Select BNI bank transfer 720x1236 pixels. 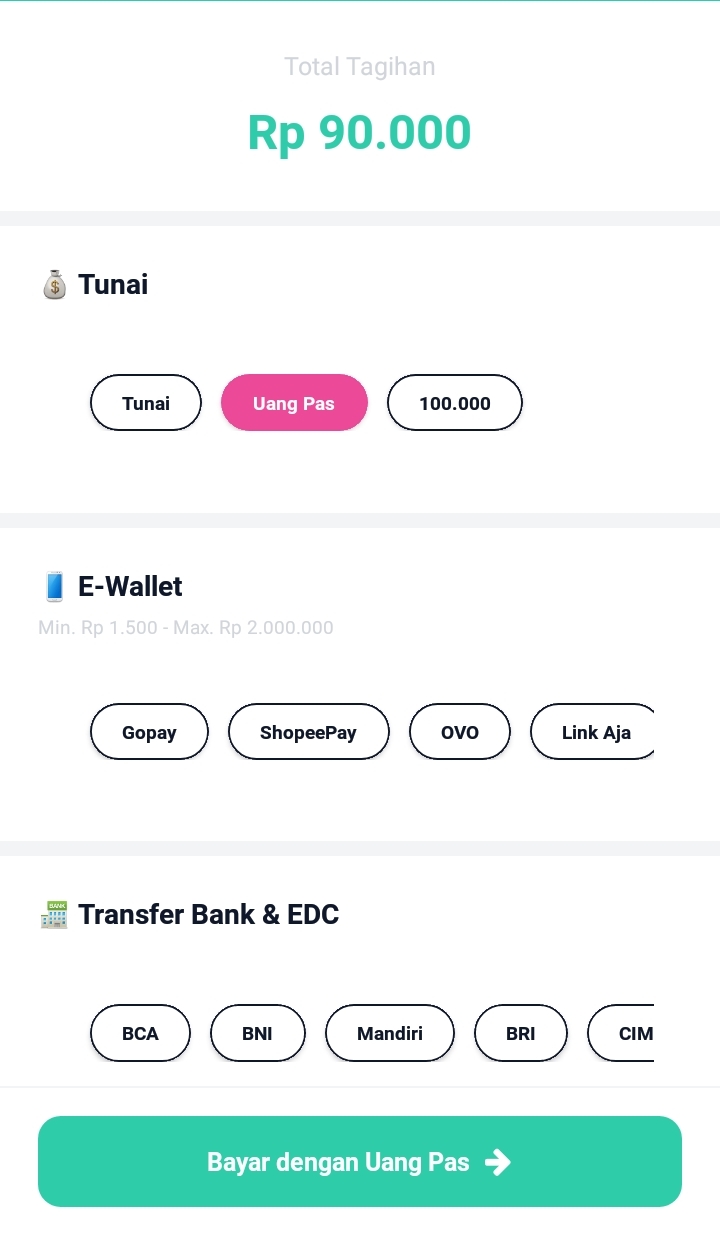[x=257, y=1033]
